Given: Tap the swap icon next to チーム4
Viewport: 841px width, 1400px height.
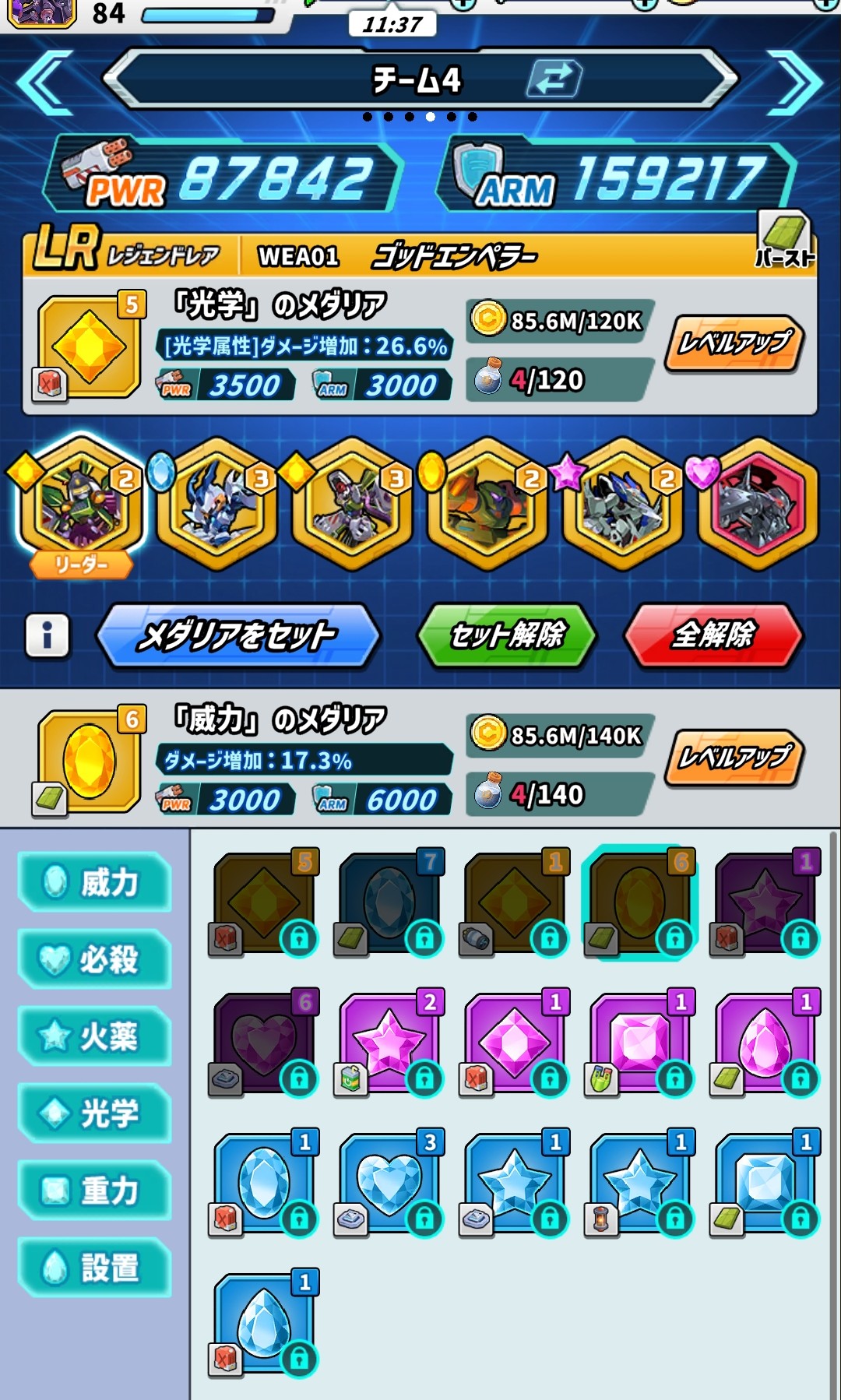Looking at the screenshot, I should [554, 79].
